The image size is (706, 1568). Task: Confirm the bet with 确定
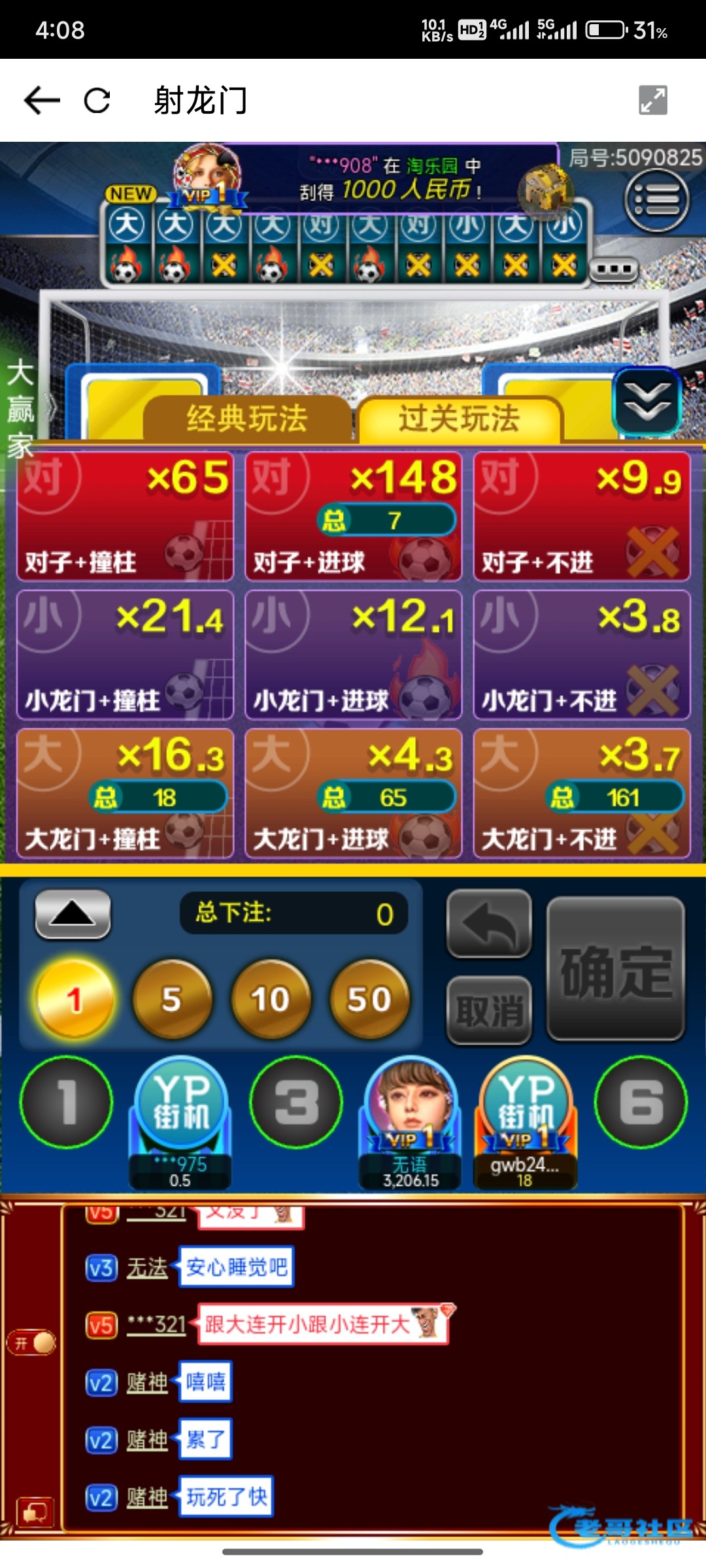pyautogui.click(x=616, y=970)
